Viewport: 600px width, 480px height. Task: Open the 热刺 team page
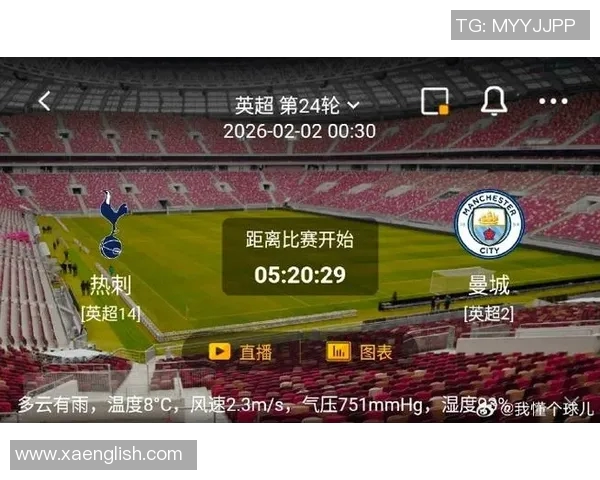point(111,232)
